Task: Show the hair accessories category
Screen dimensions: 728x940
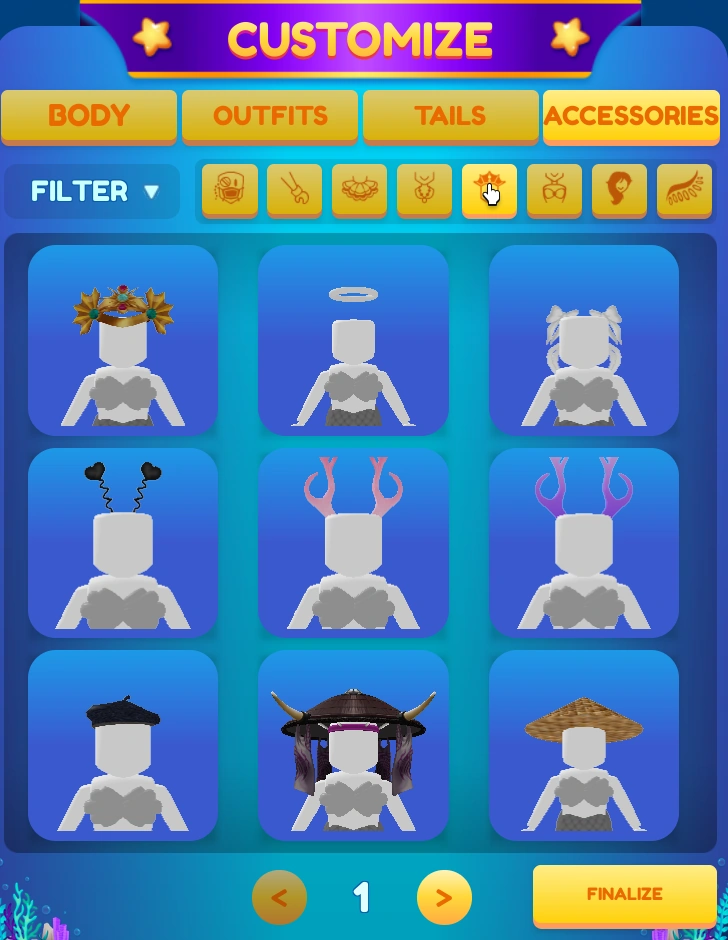Action: point(619,189)
